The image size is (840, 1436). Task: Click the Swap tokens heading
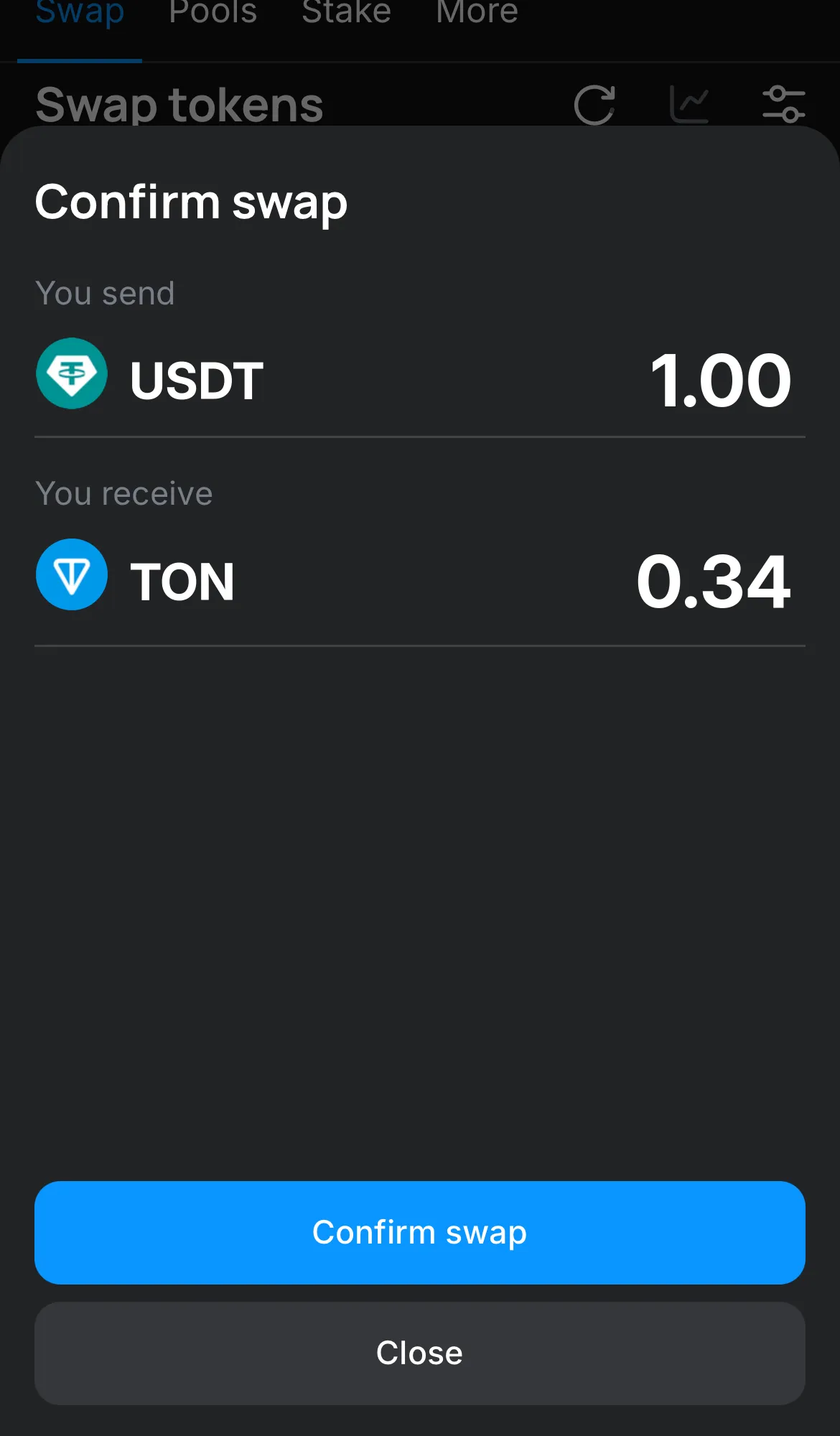[179, 104]
